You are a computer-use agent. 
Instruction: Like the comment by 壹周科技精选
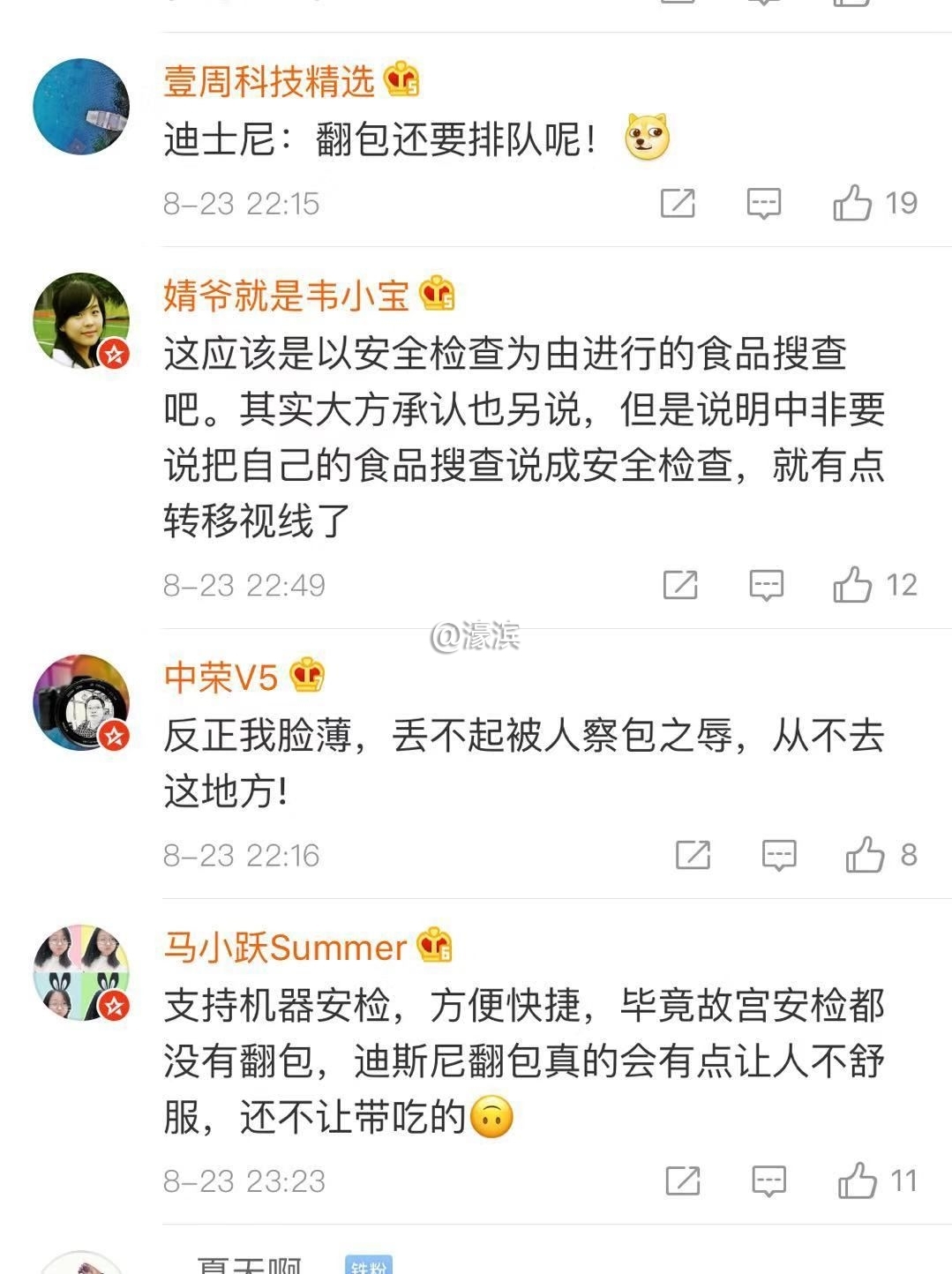click(x=852, y=203)
